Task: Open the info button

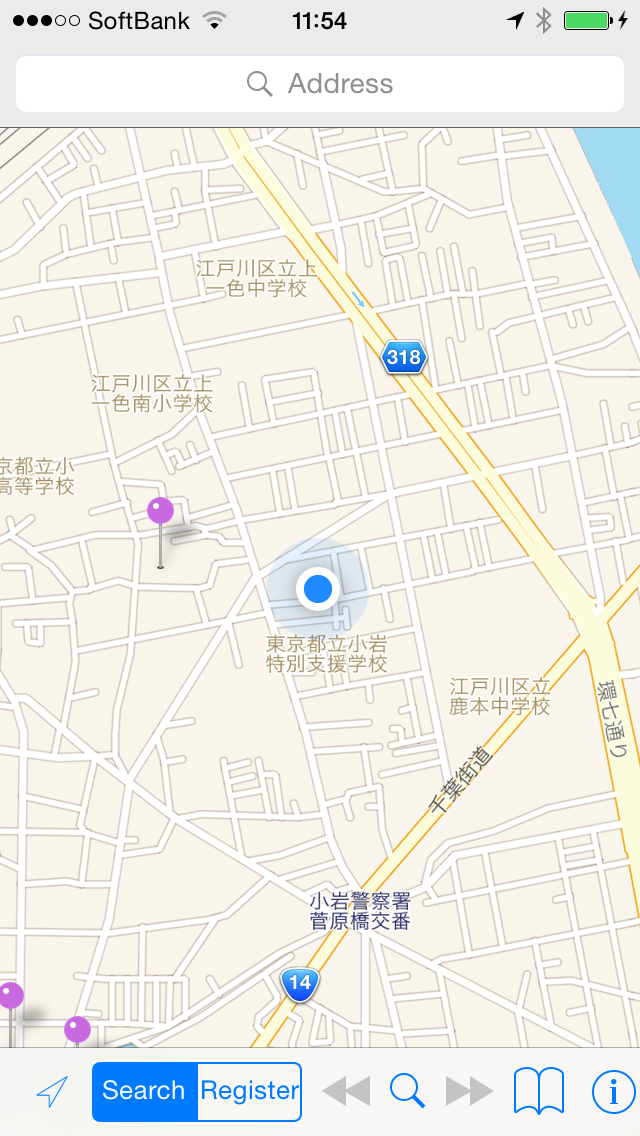Action: pos(613,1091)
